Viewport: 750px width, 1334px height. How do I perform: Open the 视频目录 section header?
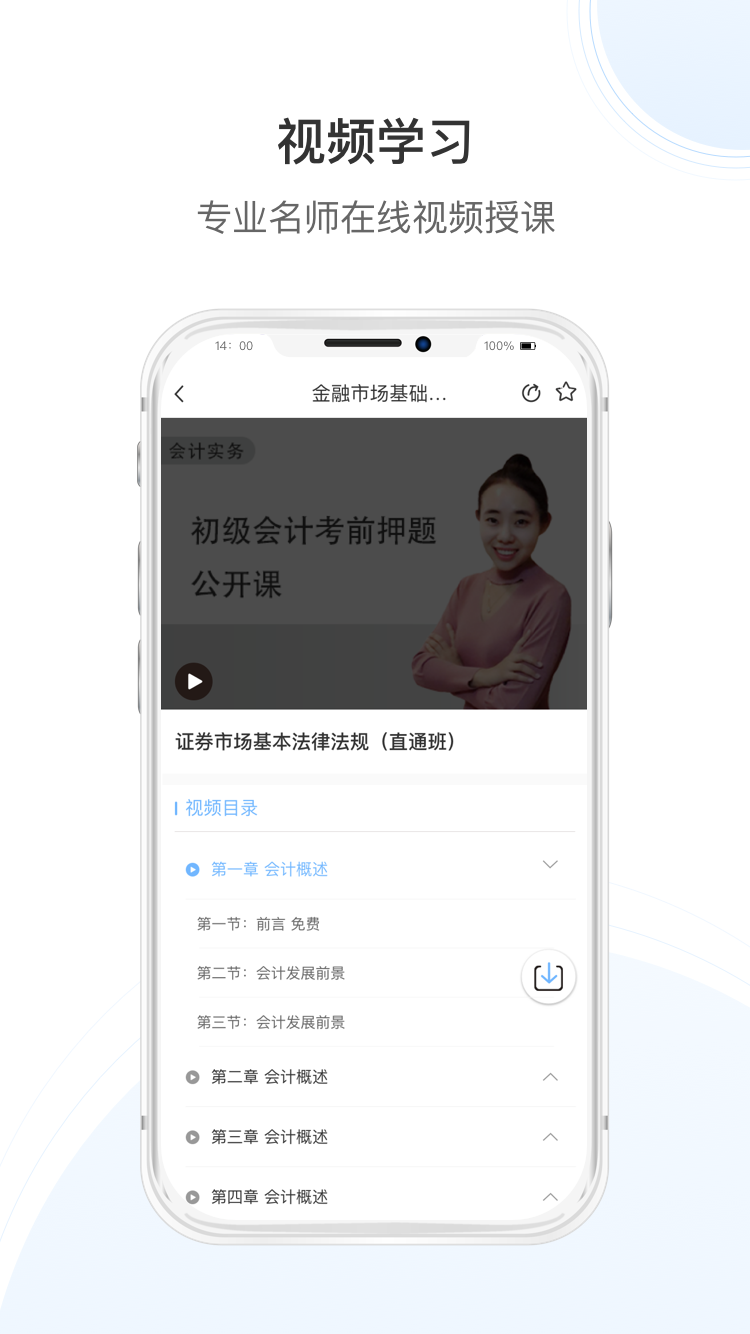(218, 808)
